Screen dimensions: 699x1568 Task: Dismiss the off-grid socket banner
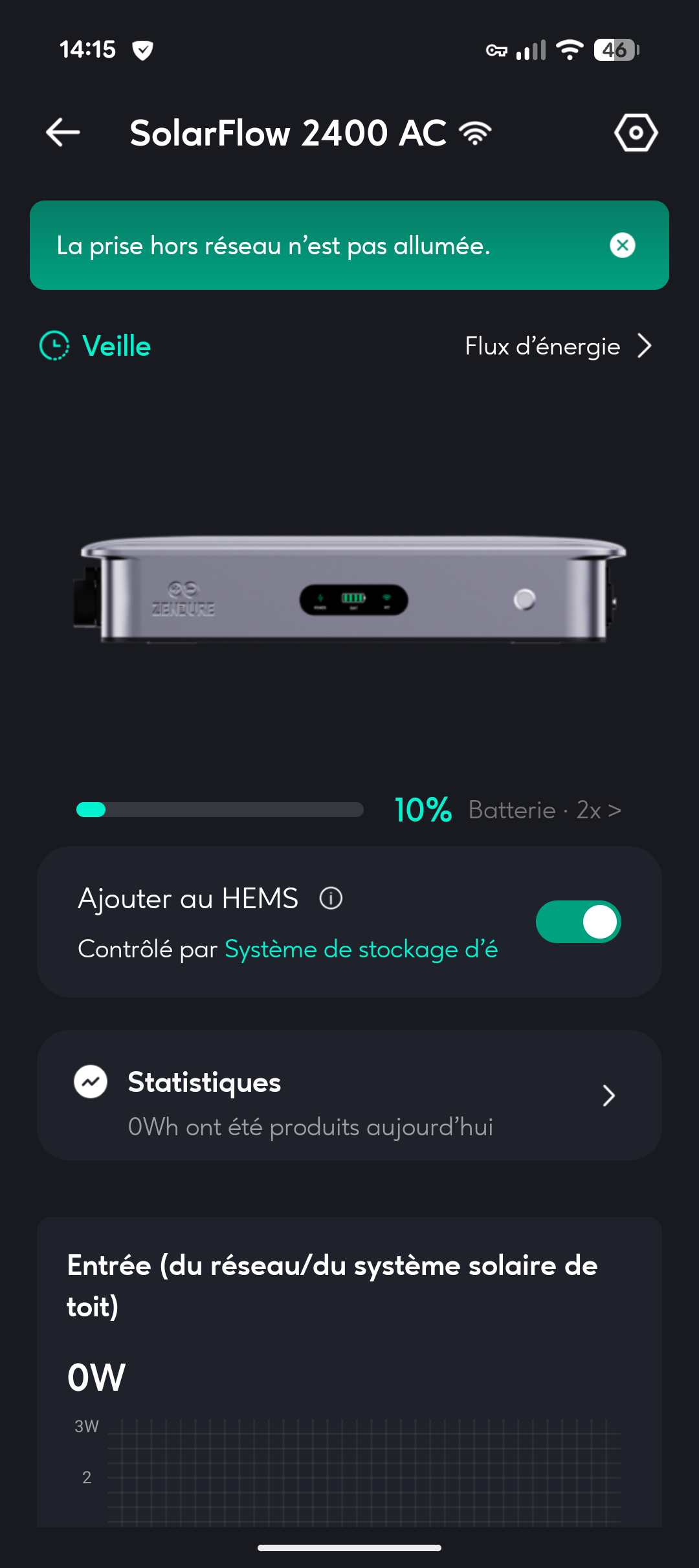click(x=622, y=245)
